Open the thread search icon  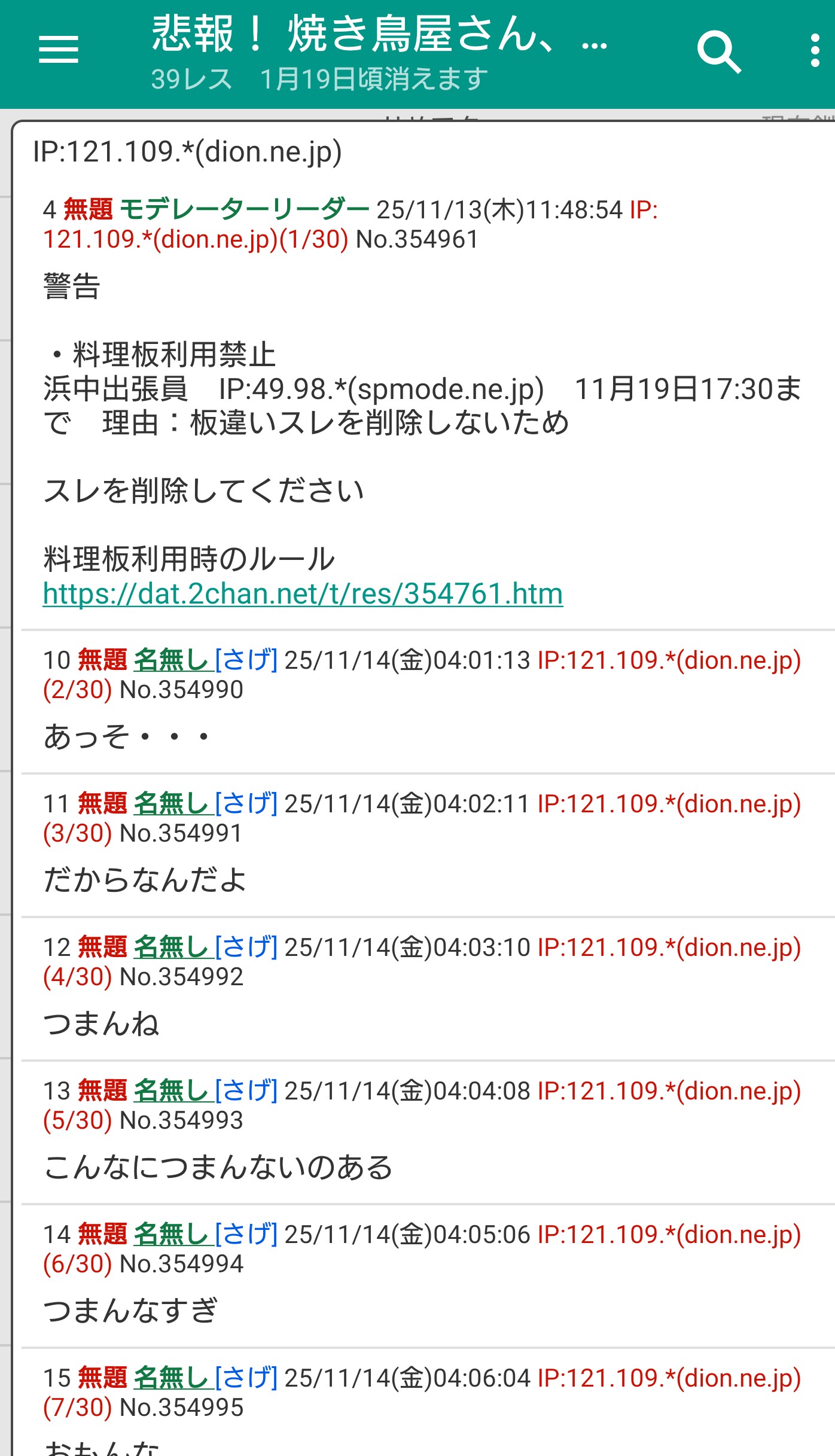click(718, 51)
